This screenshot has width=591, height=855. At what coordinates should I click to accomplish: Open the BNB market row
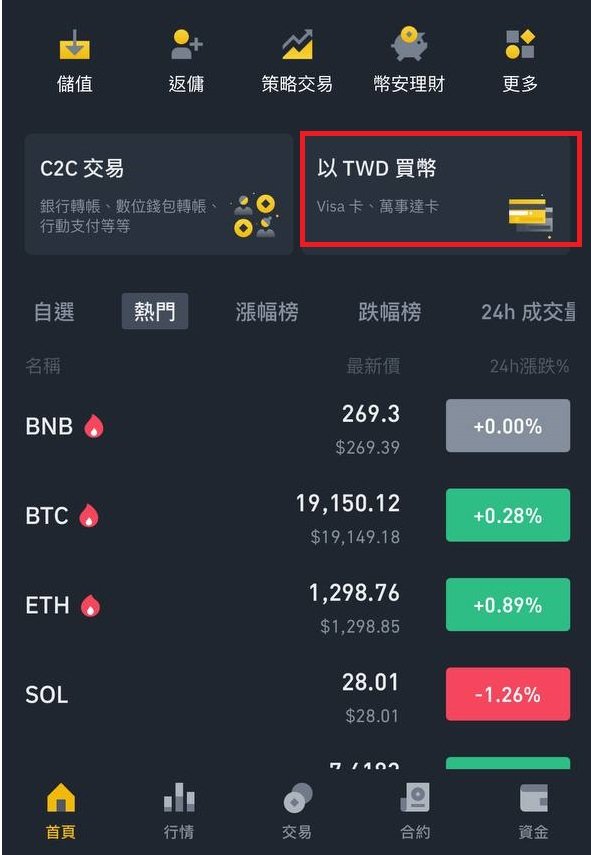[x=297, y=426]
